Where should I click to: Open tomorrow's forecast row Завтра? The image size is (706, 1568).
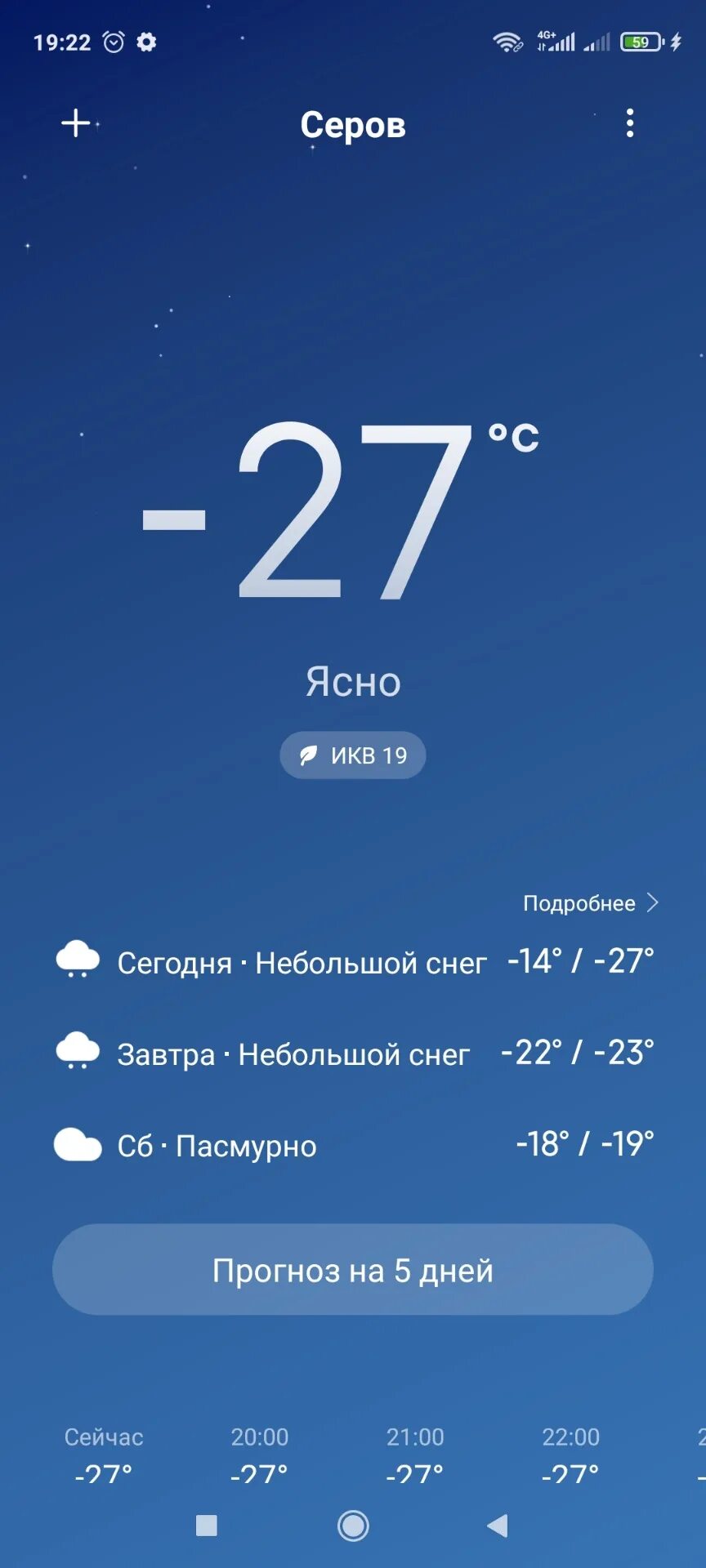353,1053
